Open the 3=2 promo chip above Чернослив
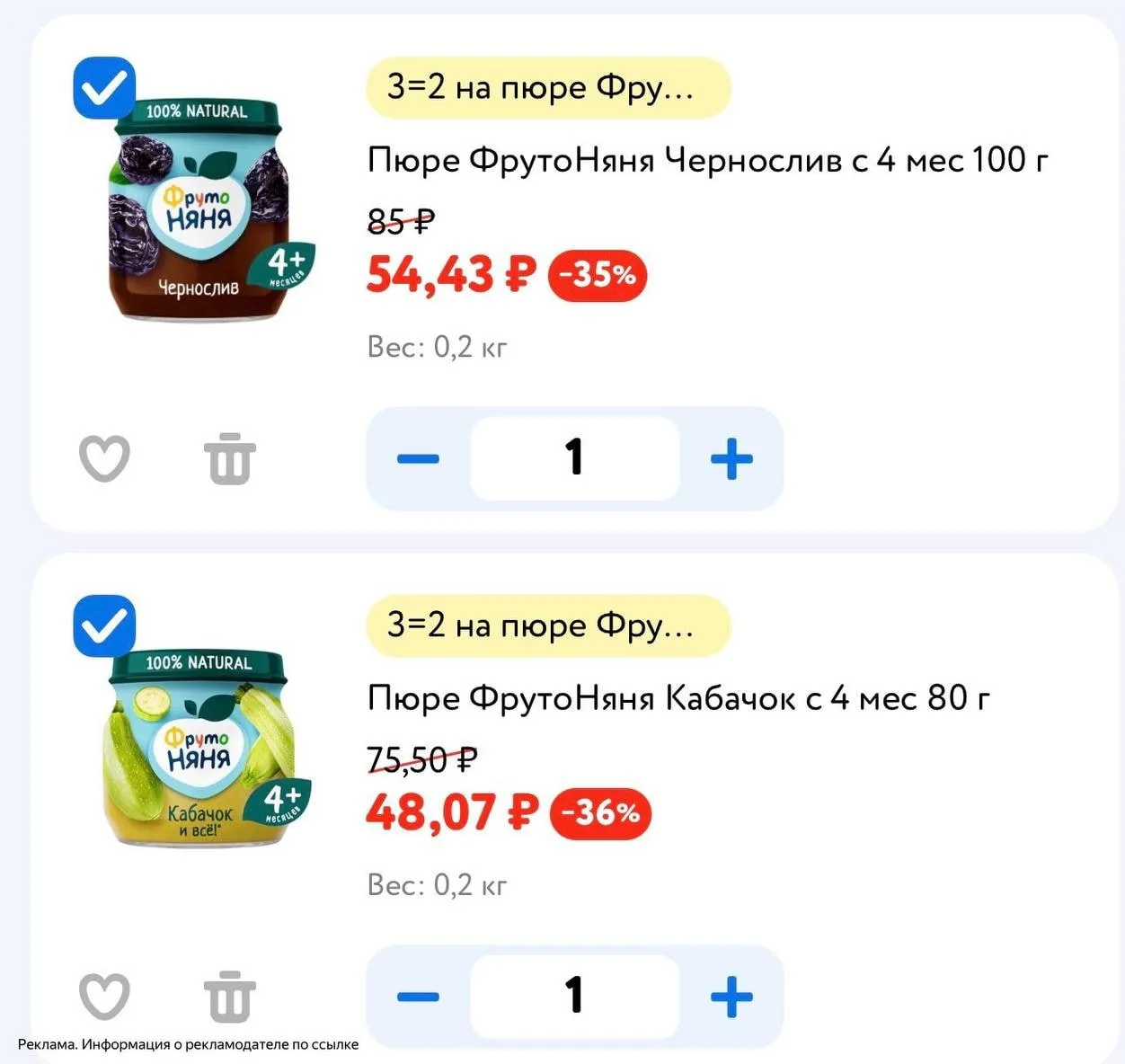Viewport: 1125px width, 1064px height. (x=548, y=88)
